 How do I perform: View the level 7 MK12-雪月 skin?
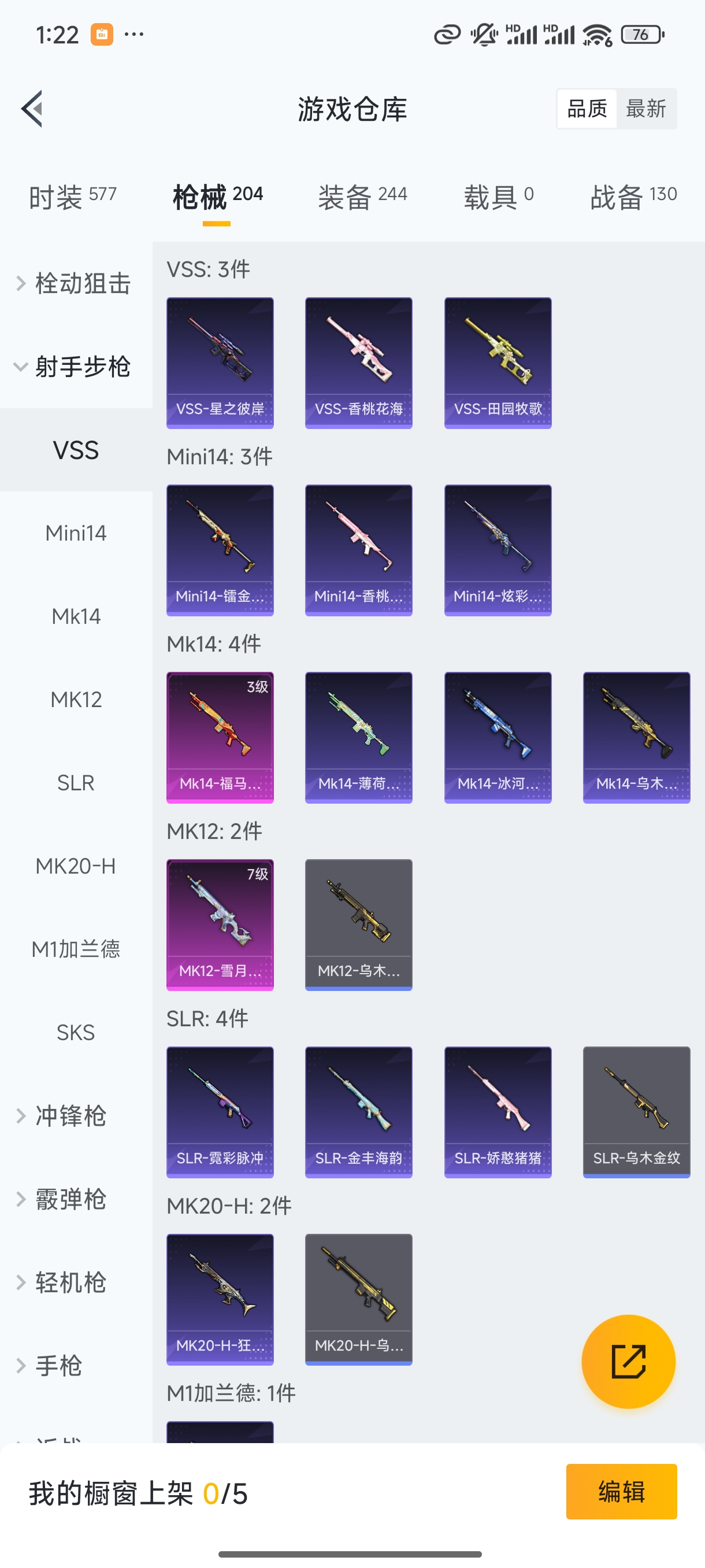[220, 924]
